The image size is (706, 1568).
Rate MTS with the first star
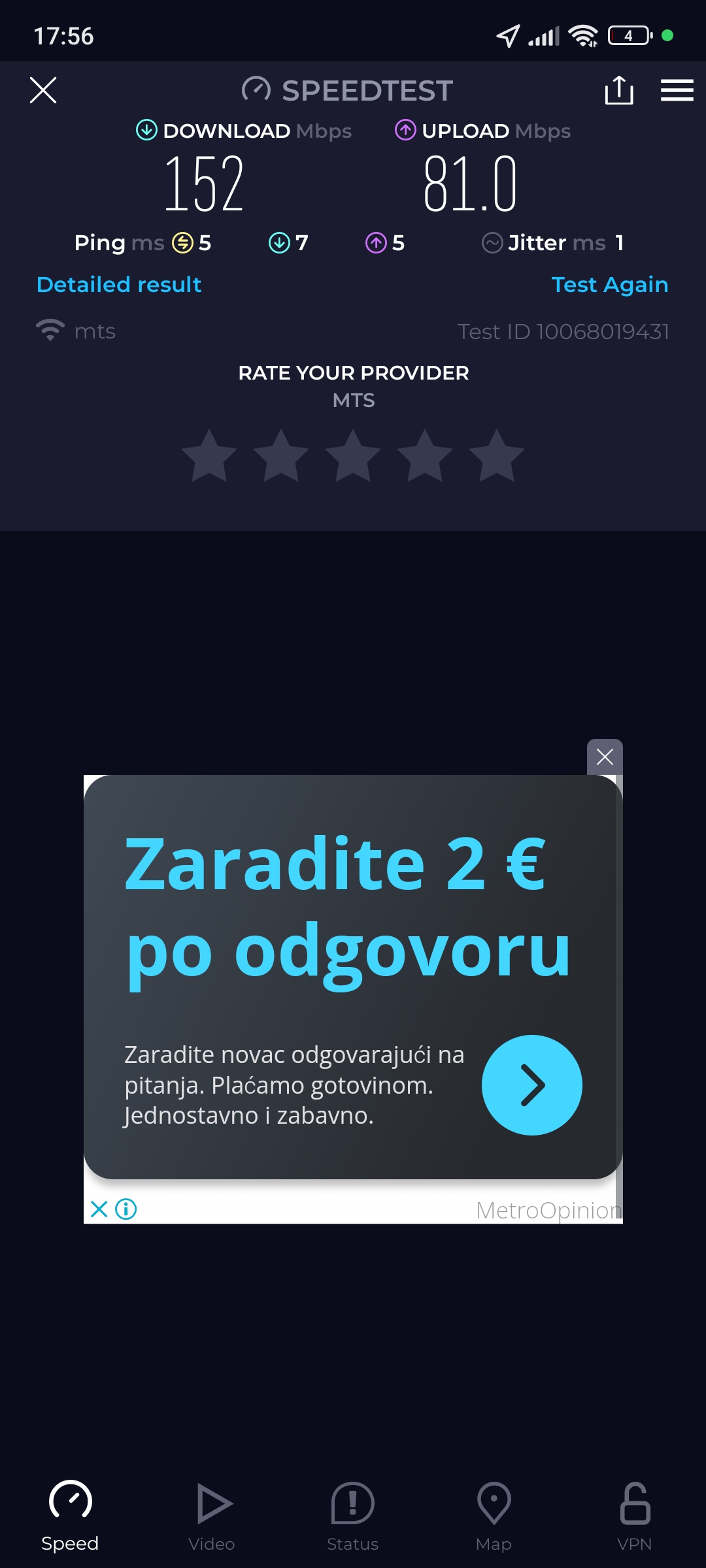click(209, 456)
